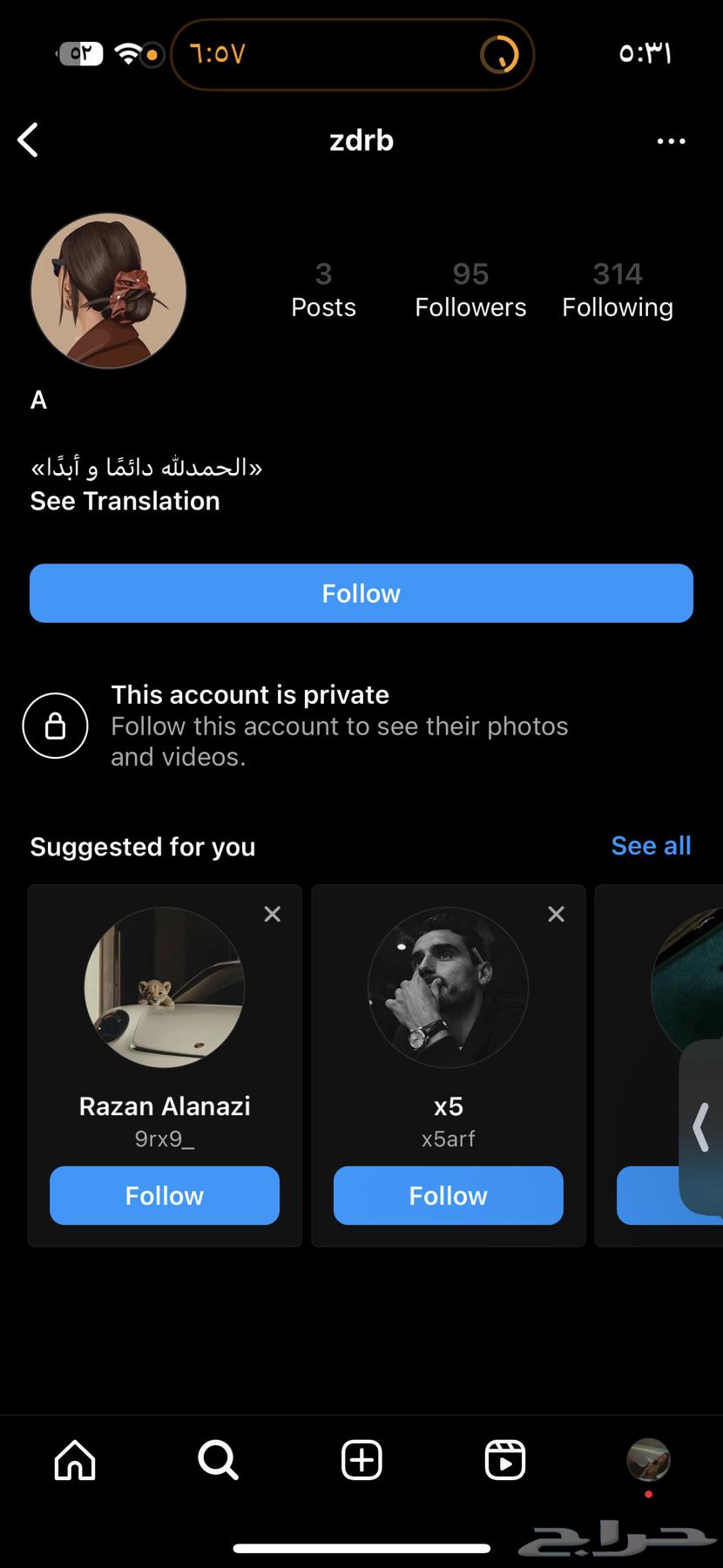The height and width of the screenshot is (1568, 723).
Task: Tap See Translation under the bio
Action: pyautogui.click(x=125, y=500)
